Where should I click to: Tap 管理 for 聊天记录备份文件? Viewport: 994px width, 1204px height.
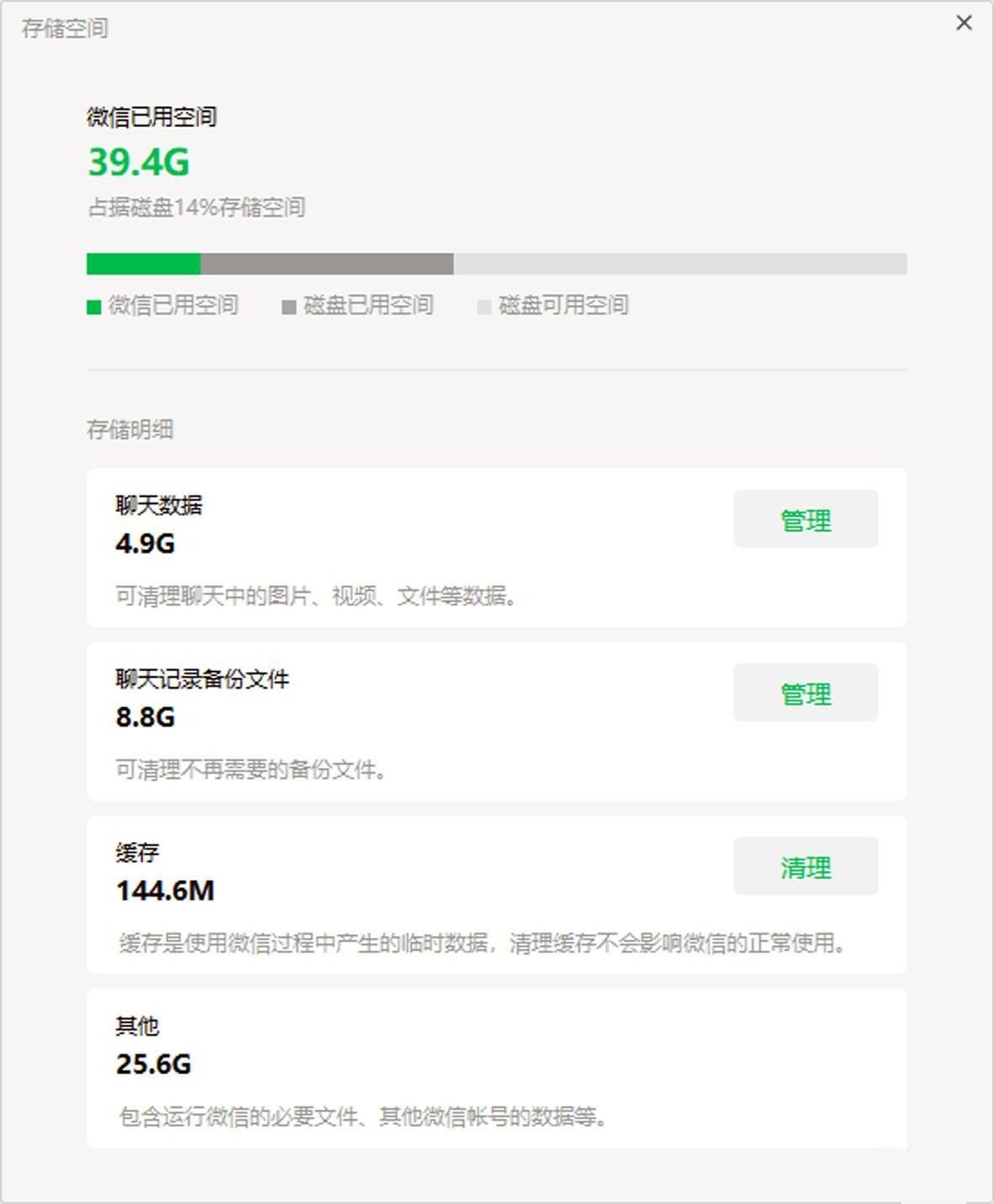click(805, 693)
